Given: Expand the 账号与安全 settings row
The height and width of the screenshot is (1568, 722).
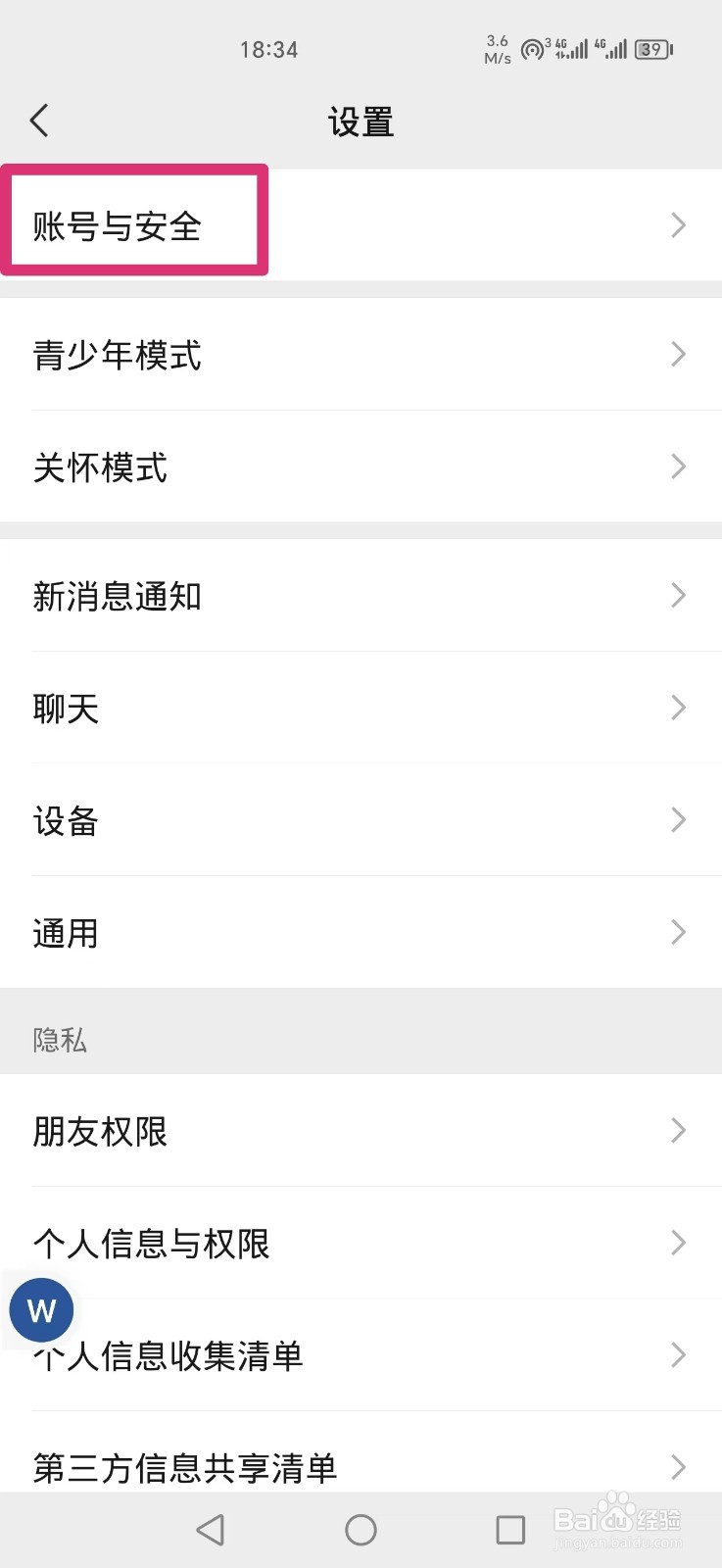Looking at the screenshot, I should pyautogui.click(x=361, y=225).
